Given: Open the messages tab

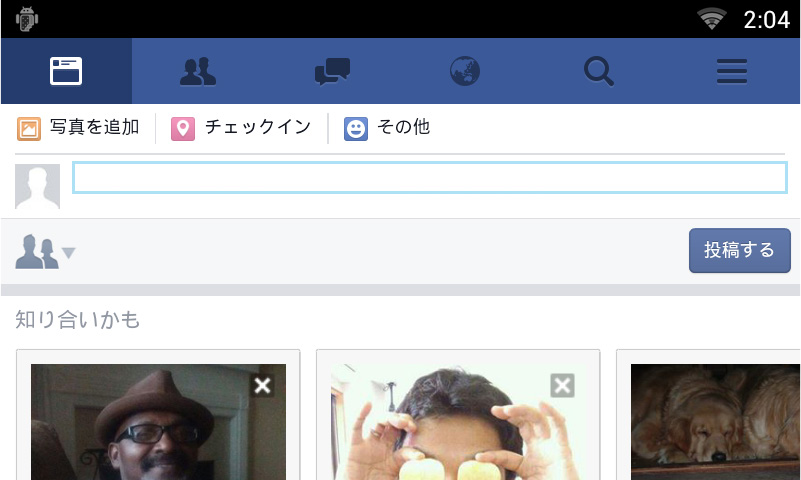Looking at the screenshot, I should pyautogui.click(x=332, y=71).
